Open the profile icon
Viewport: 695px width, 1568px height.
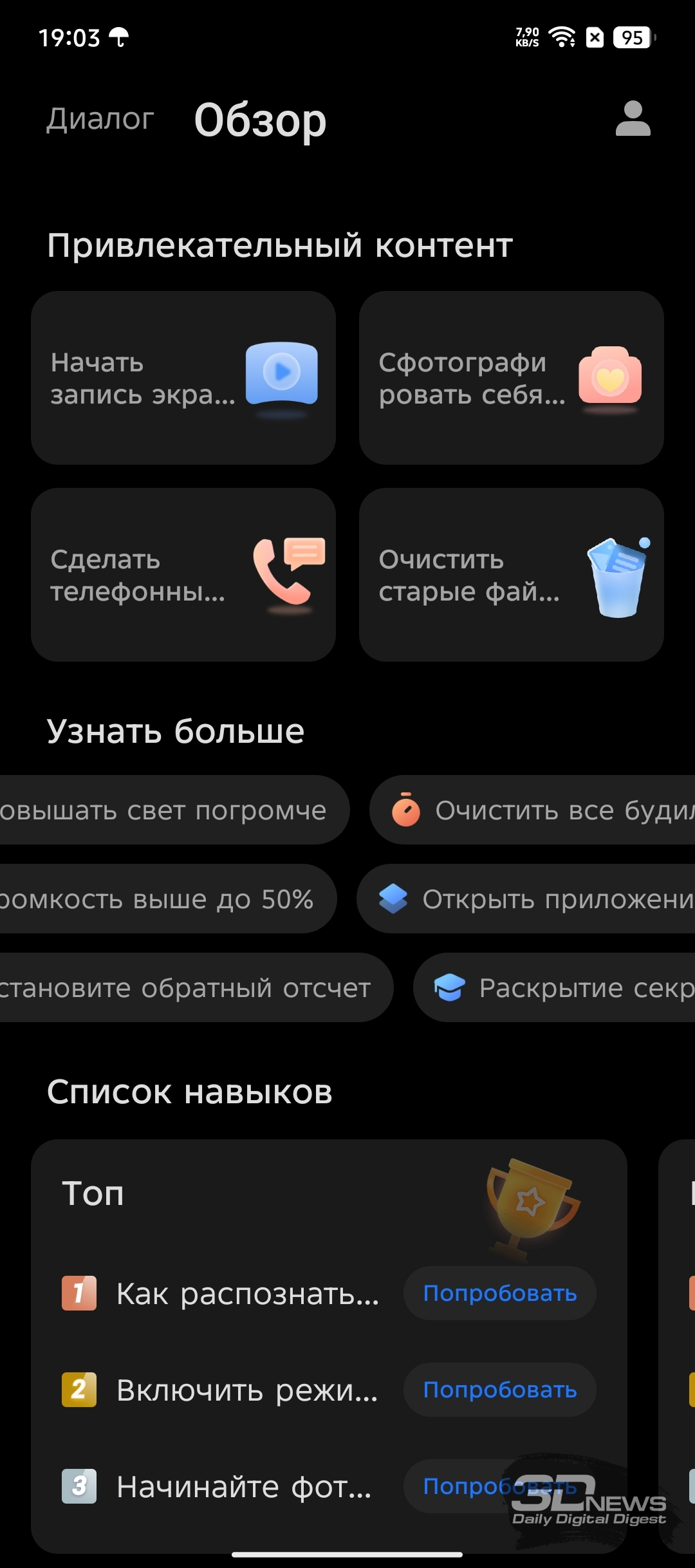[x=633, y=118]
